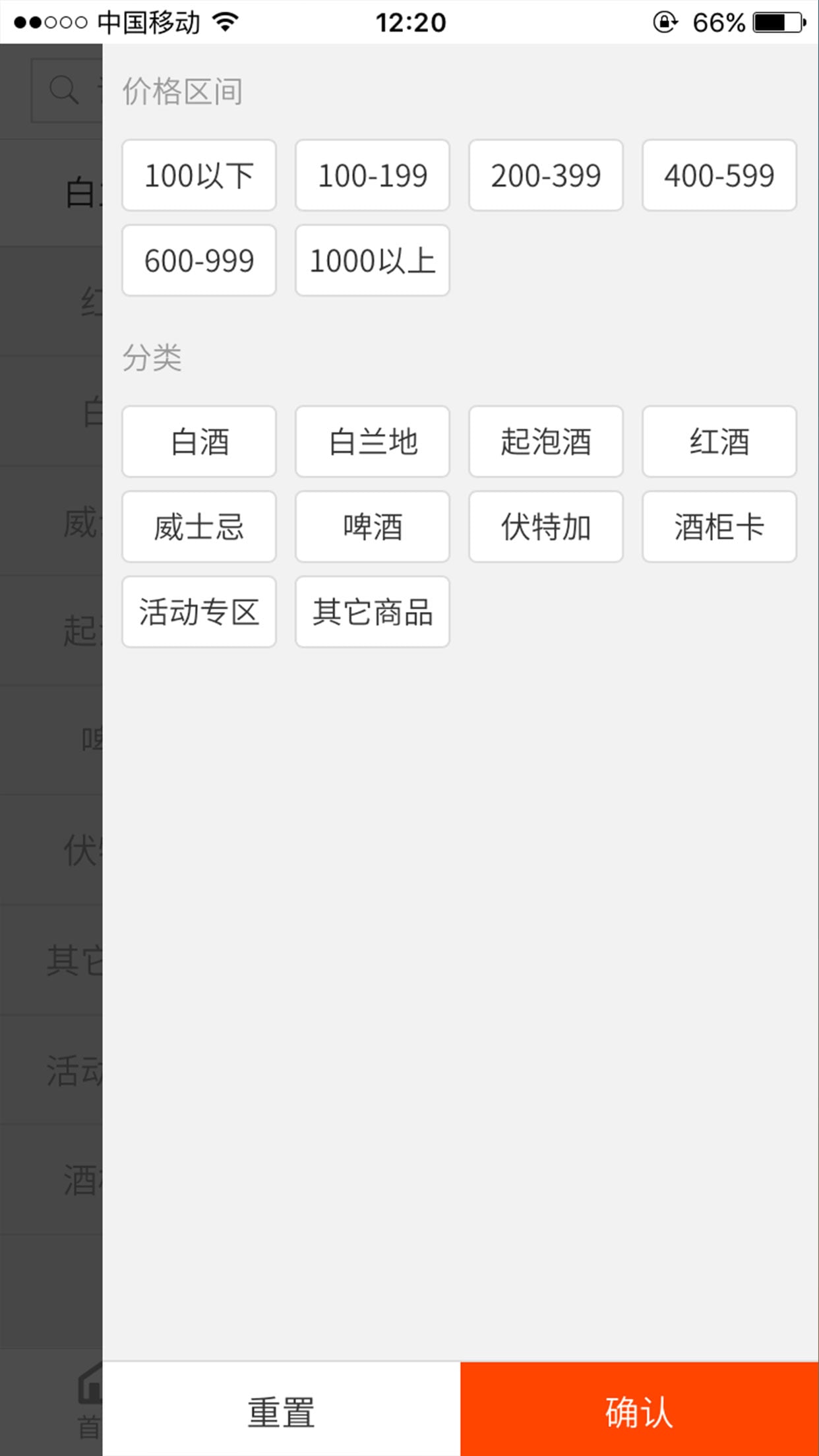Screen dimensions: 819x1456
Task: Choose the 1000以上 price range
Action: coord(373,260)
